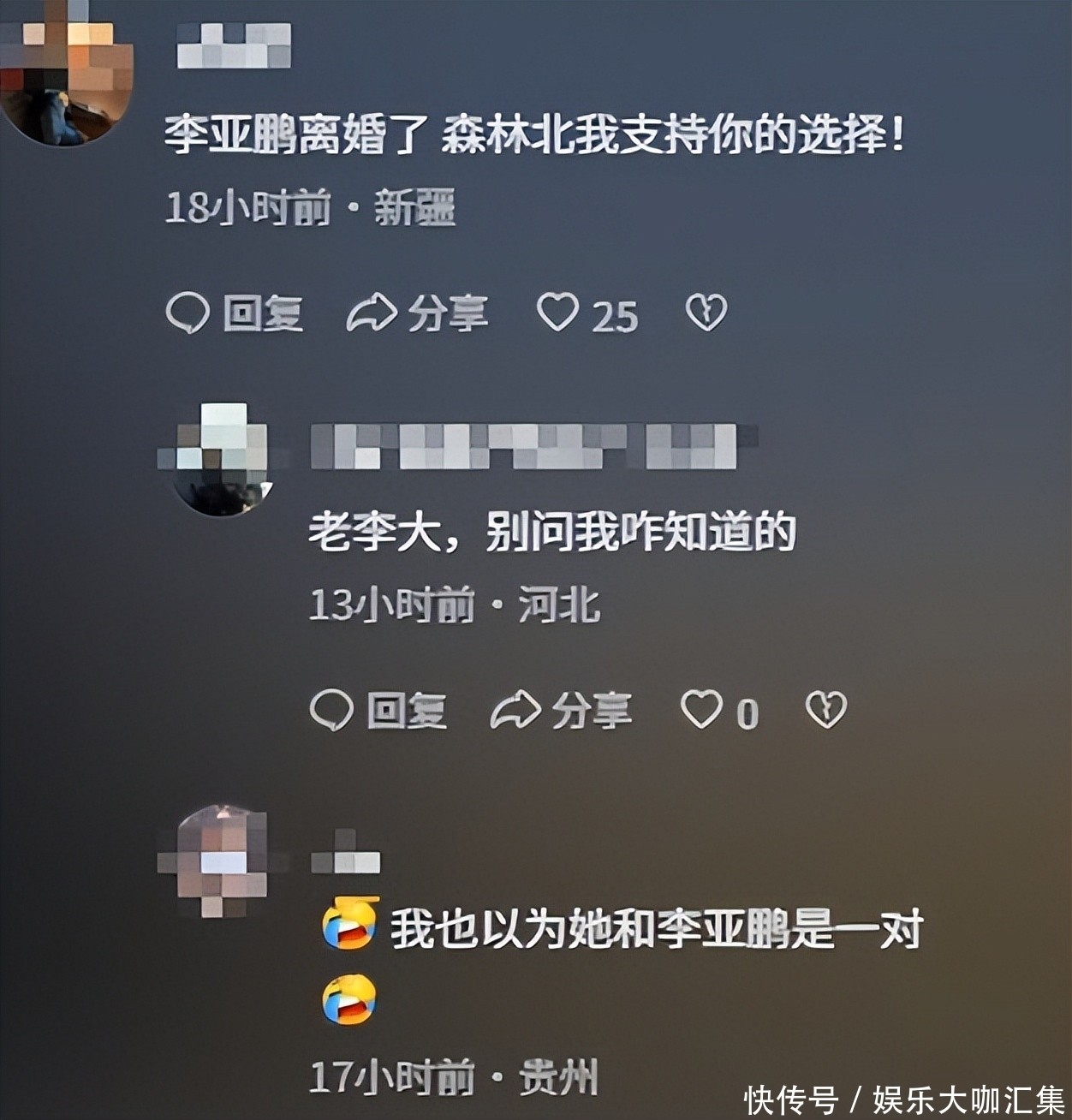Viewport: 1072px width, 1120px height.
Task: Share the comment about 李亚鹏离婚了
Action: click(x=417, y=313)
